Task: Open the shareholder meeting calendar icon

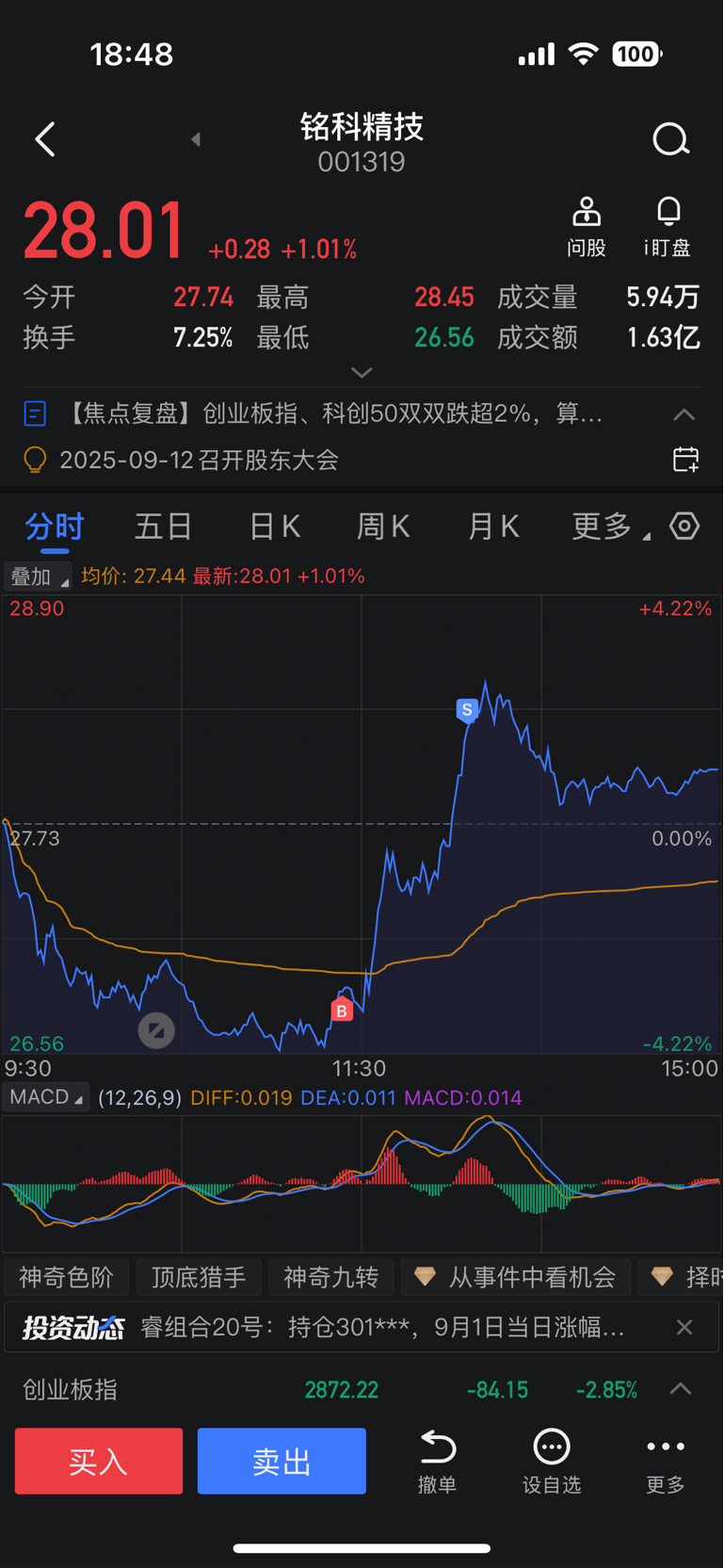Action: click(x=685, y=460)
